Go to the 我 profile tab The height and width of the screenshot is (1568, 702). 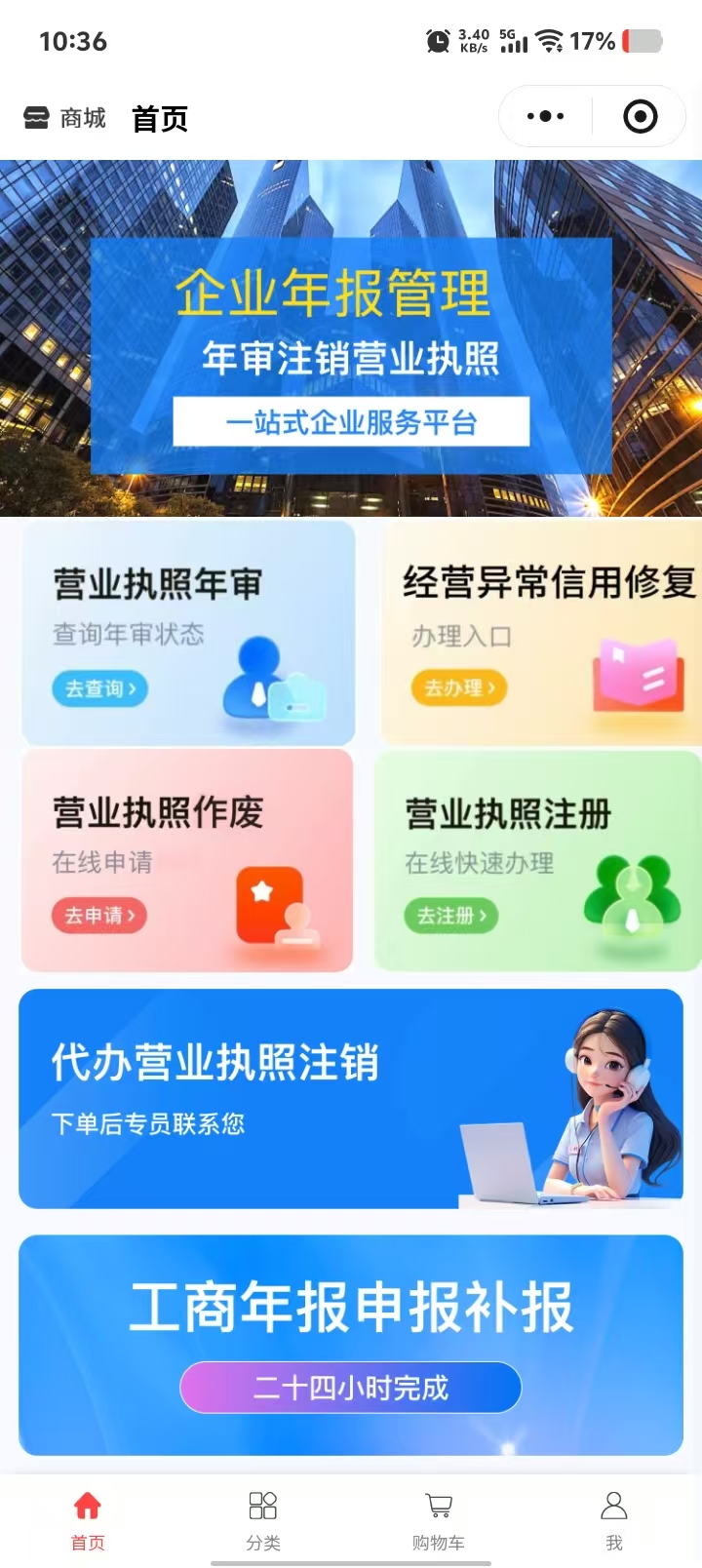(614, 1519)
